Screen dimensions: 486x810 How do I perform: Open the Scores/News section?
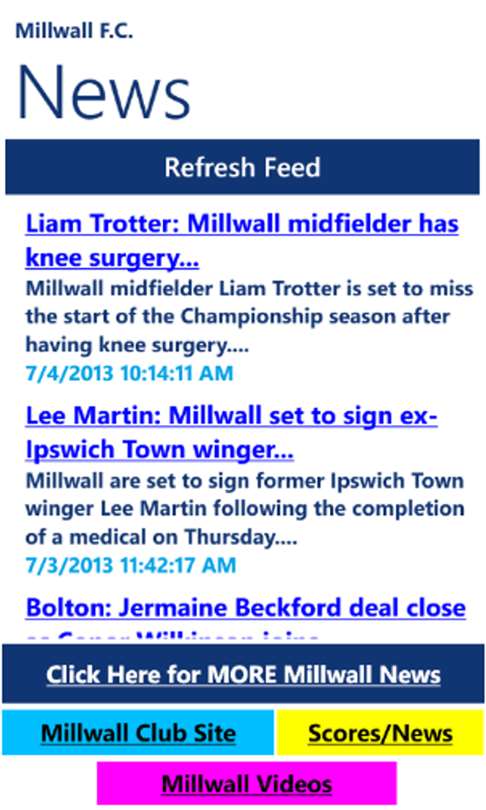[x=381, y=733]
